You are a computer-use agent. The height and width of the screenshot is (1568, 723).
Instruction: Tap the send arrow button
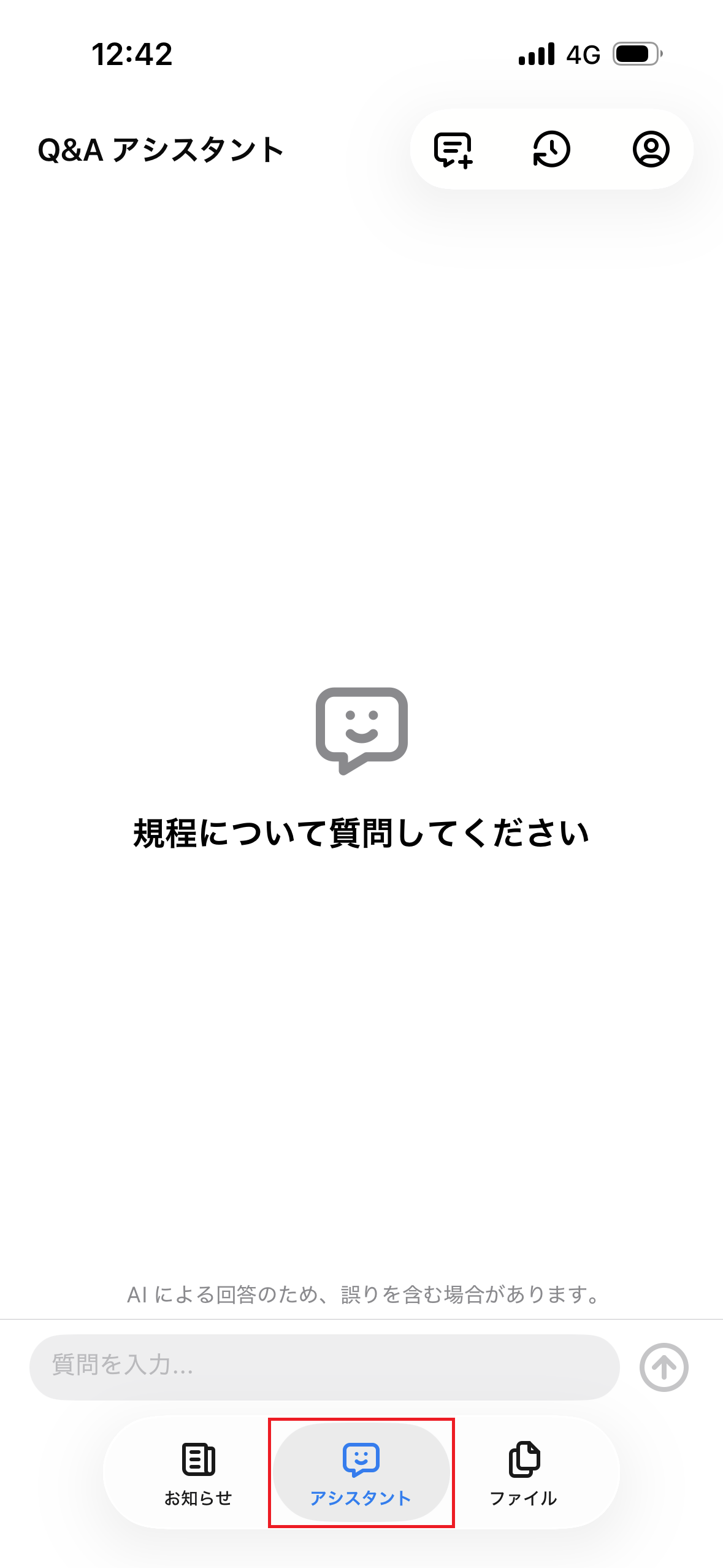pyautogui.click(x=664, y=1367)
